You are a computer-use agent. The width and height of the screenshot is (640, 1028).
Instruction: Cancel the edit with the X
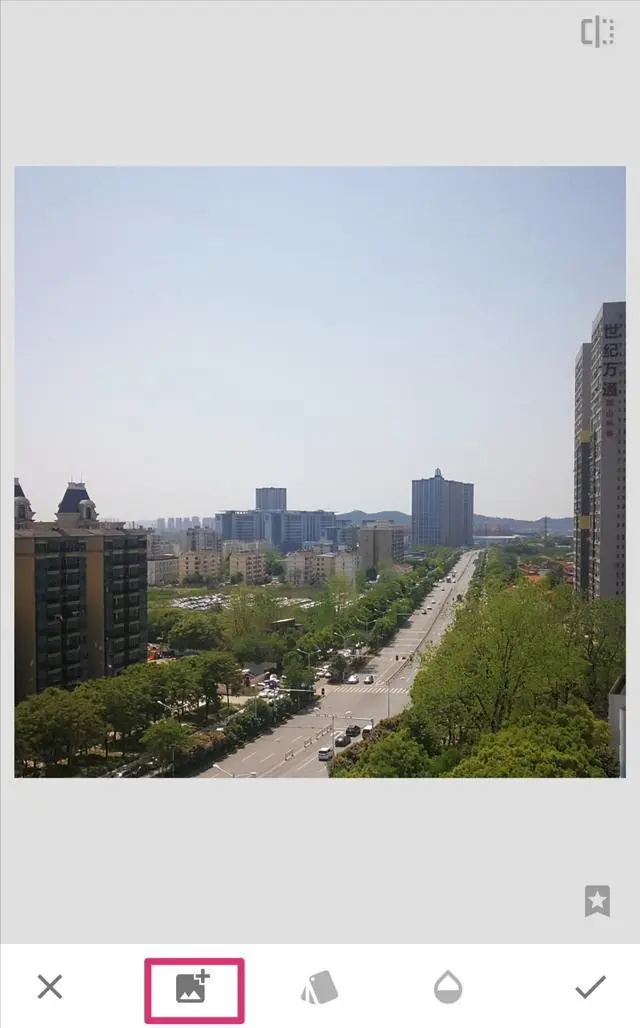(49, 987)
